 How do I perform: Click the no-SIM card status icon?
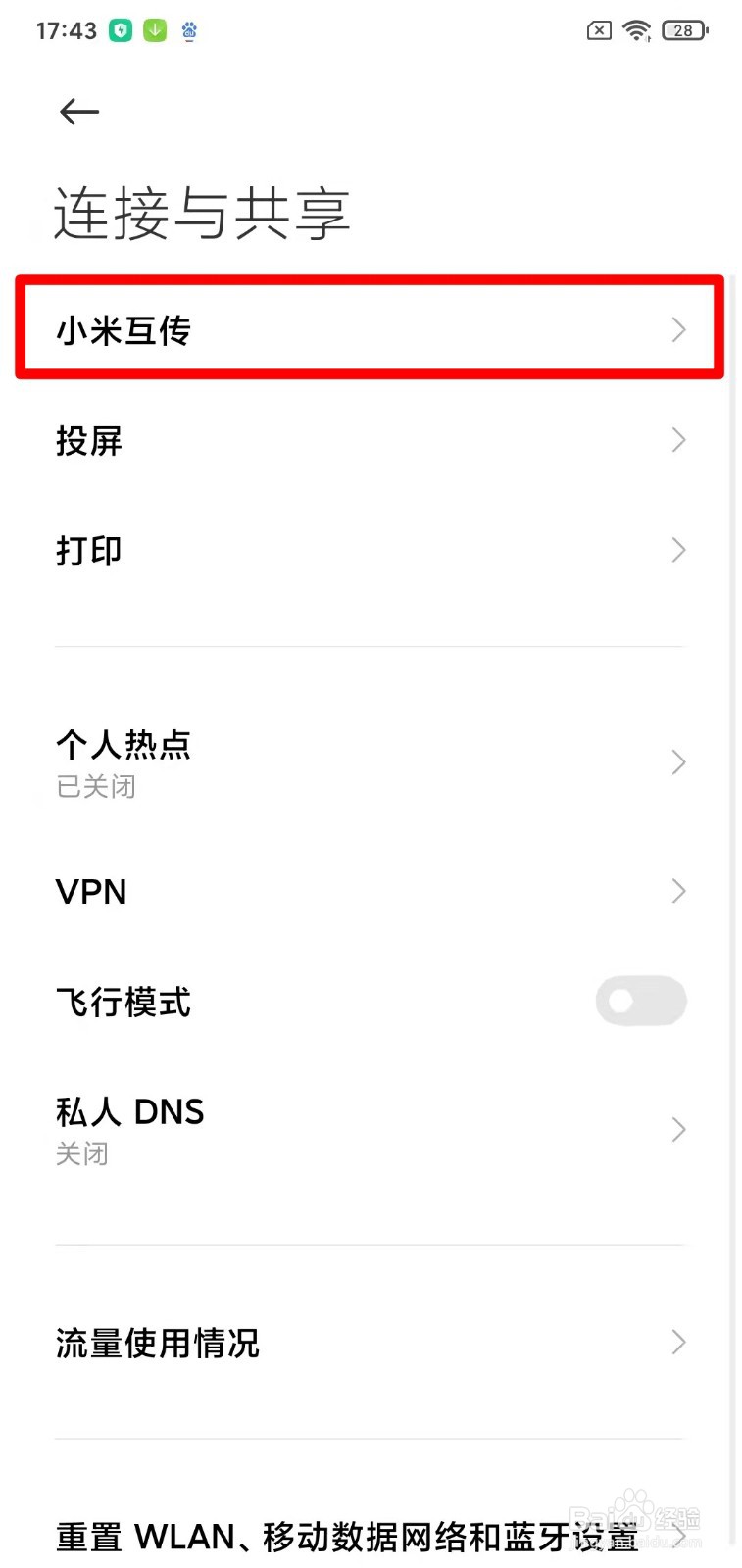(598, 30)
